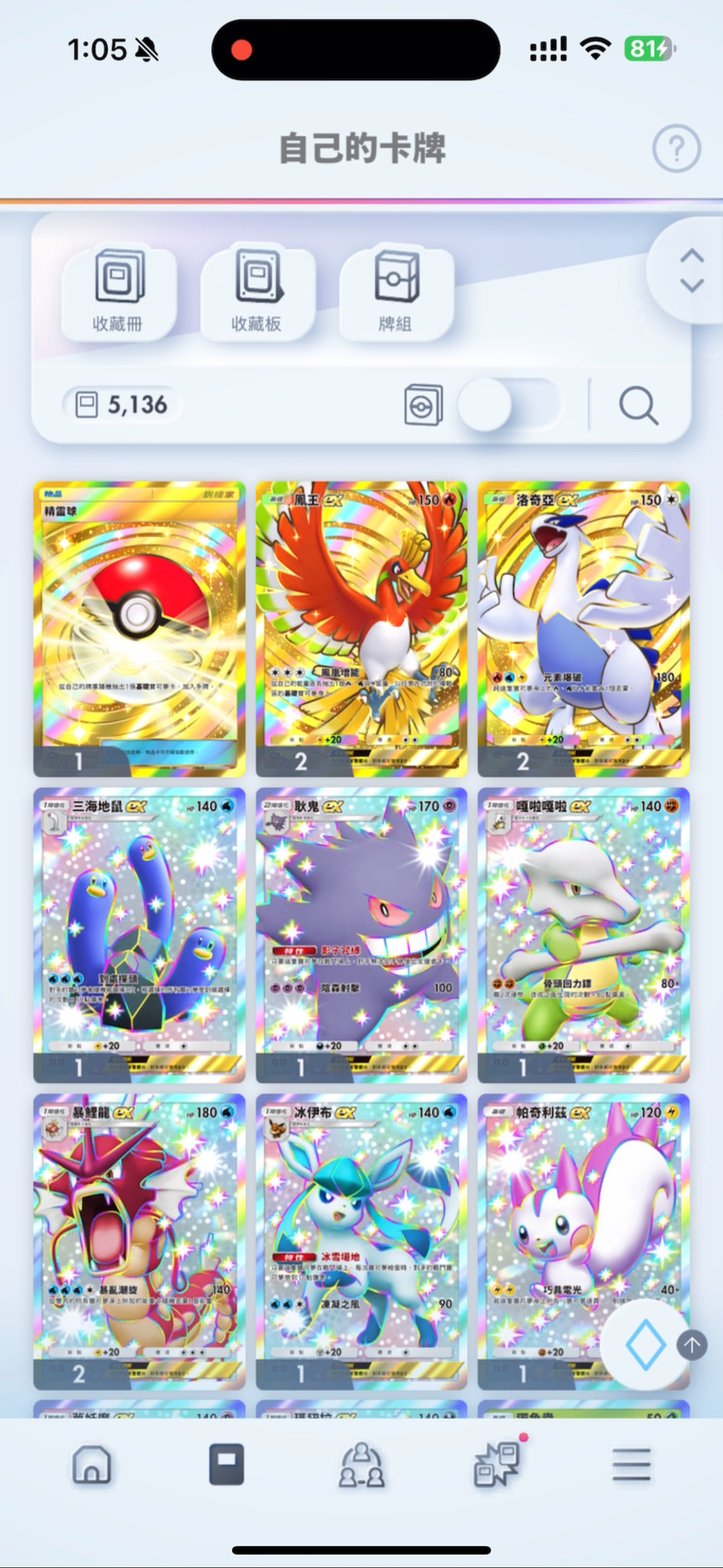Open 收藏冊 binder section

point(119,291)
